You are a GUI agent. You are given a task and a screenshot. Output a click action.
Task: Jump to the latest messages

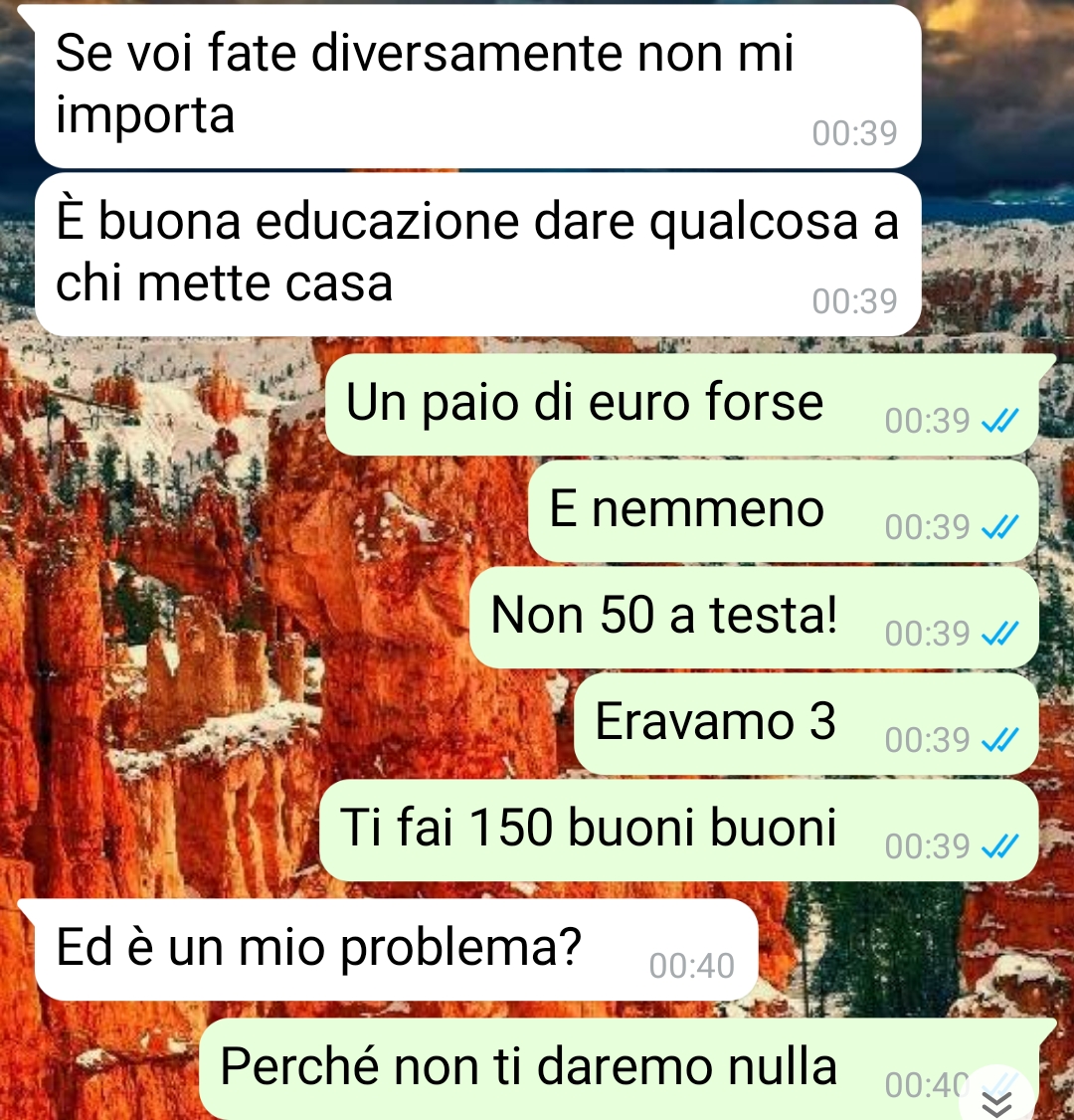tap(998, 1100)
